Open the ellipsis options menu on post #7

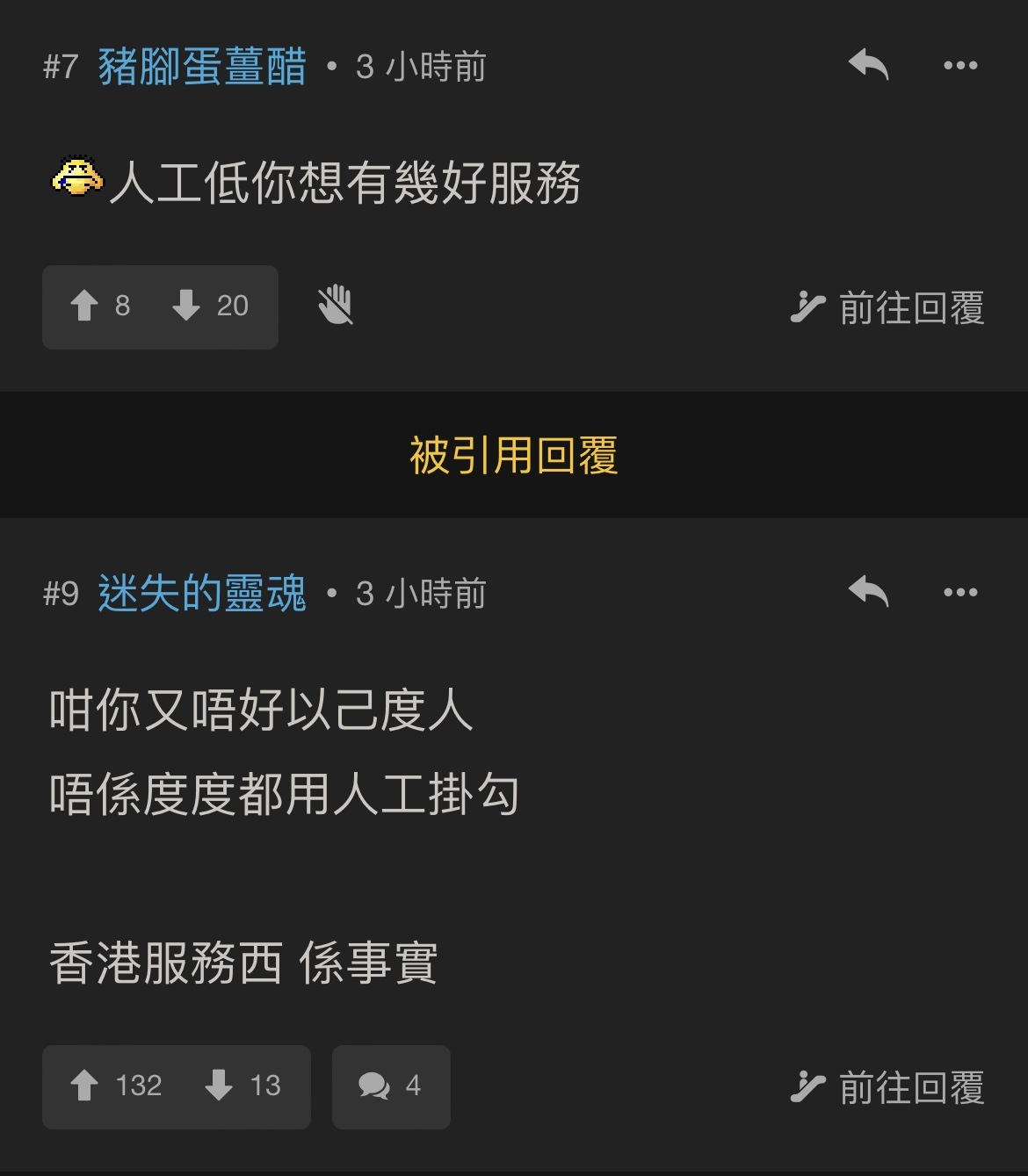[x=959, y=66]
